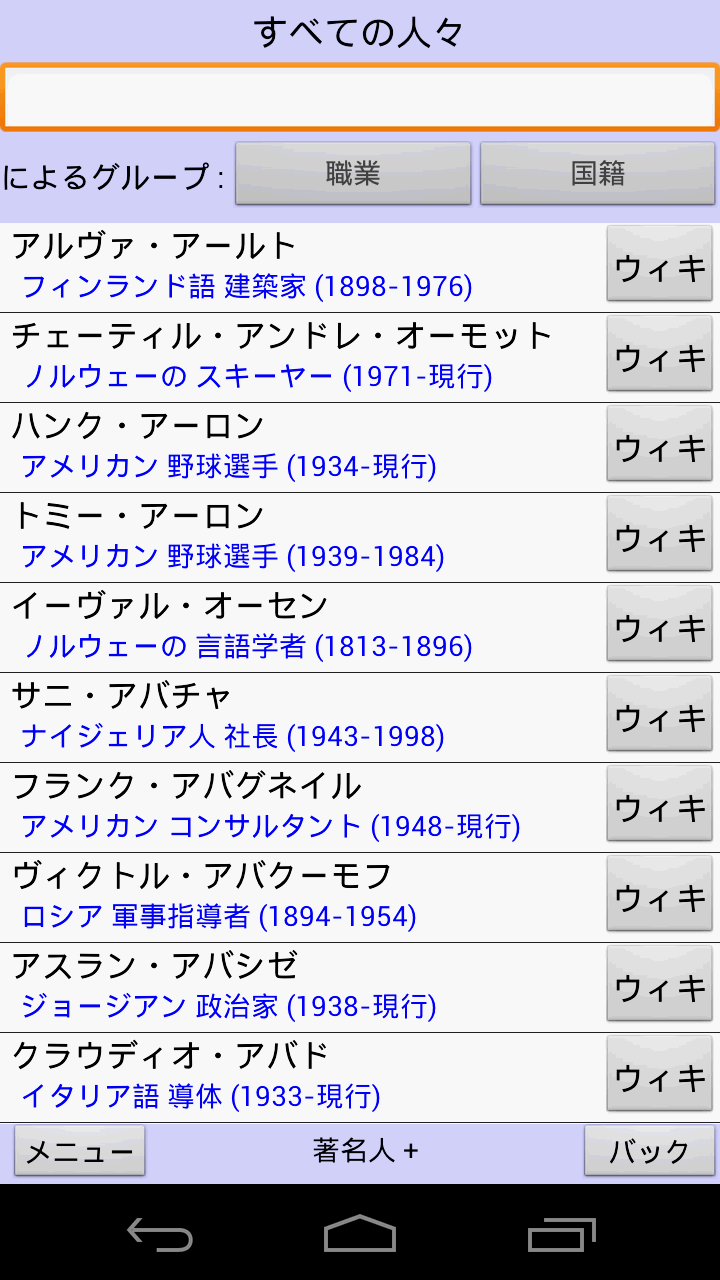Open ウィキ for ヴィクトル・アバクーモフ

[660, 897]
